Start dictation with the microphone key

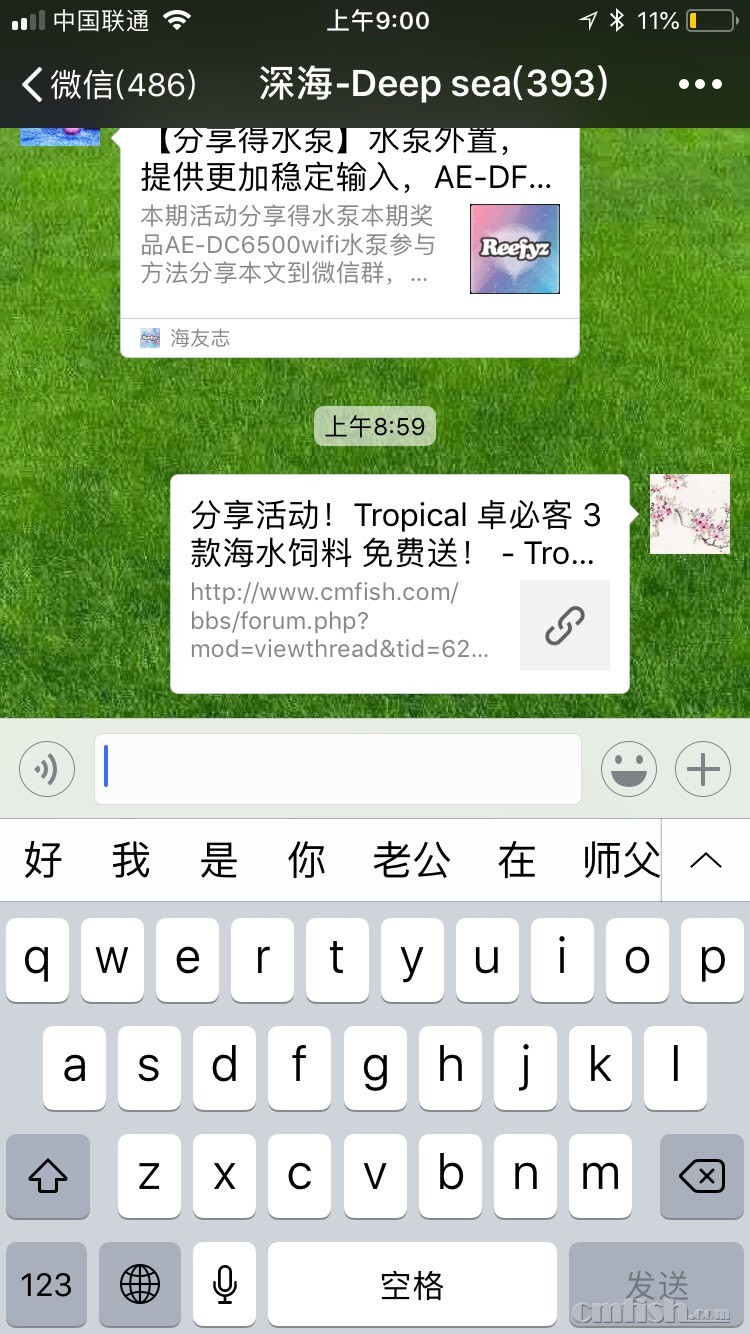click(x=225, y=1284)
